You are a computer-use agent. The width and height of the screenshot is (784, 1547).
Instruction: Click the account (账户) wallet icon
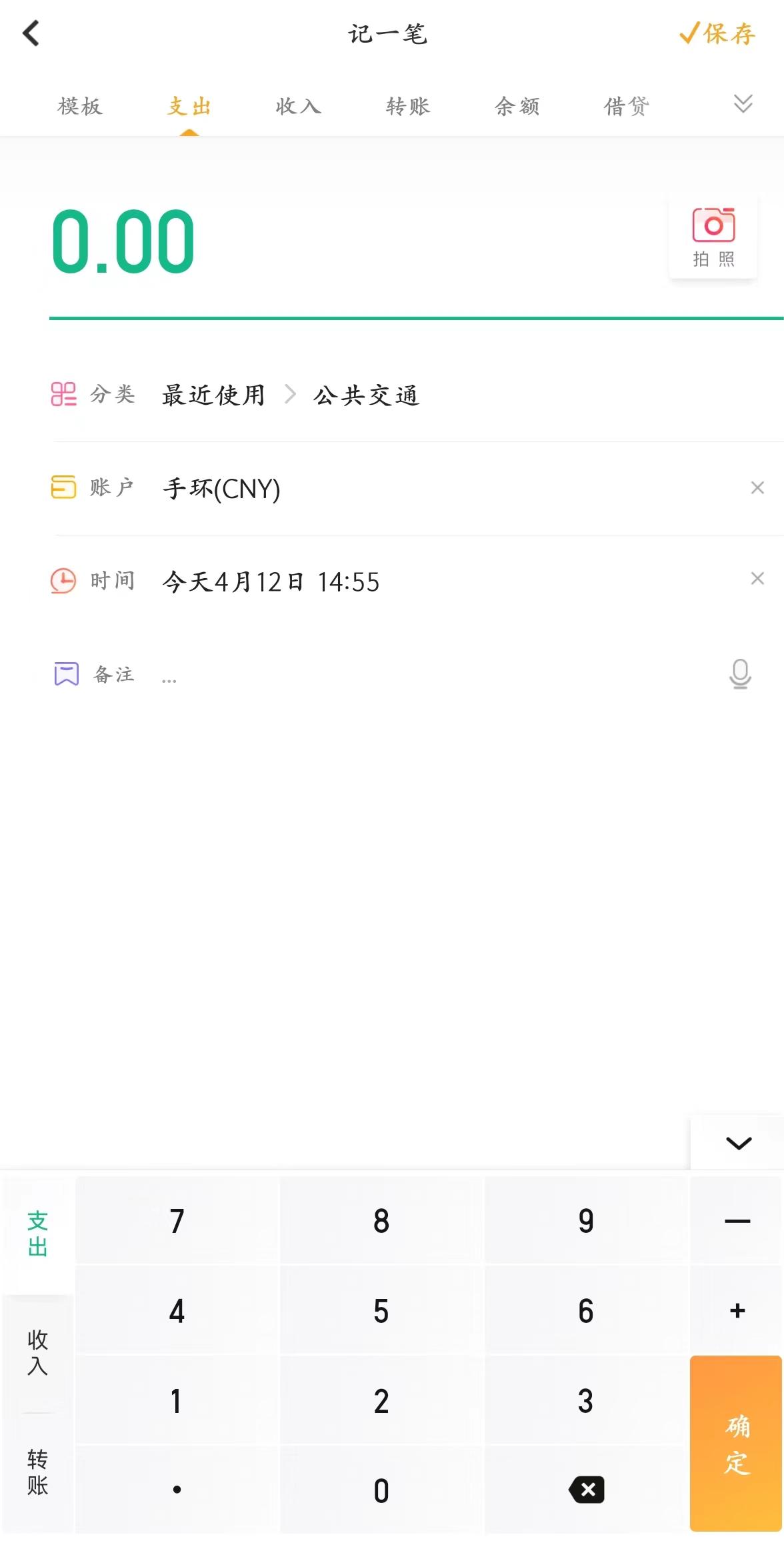tap(65, 487)
